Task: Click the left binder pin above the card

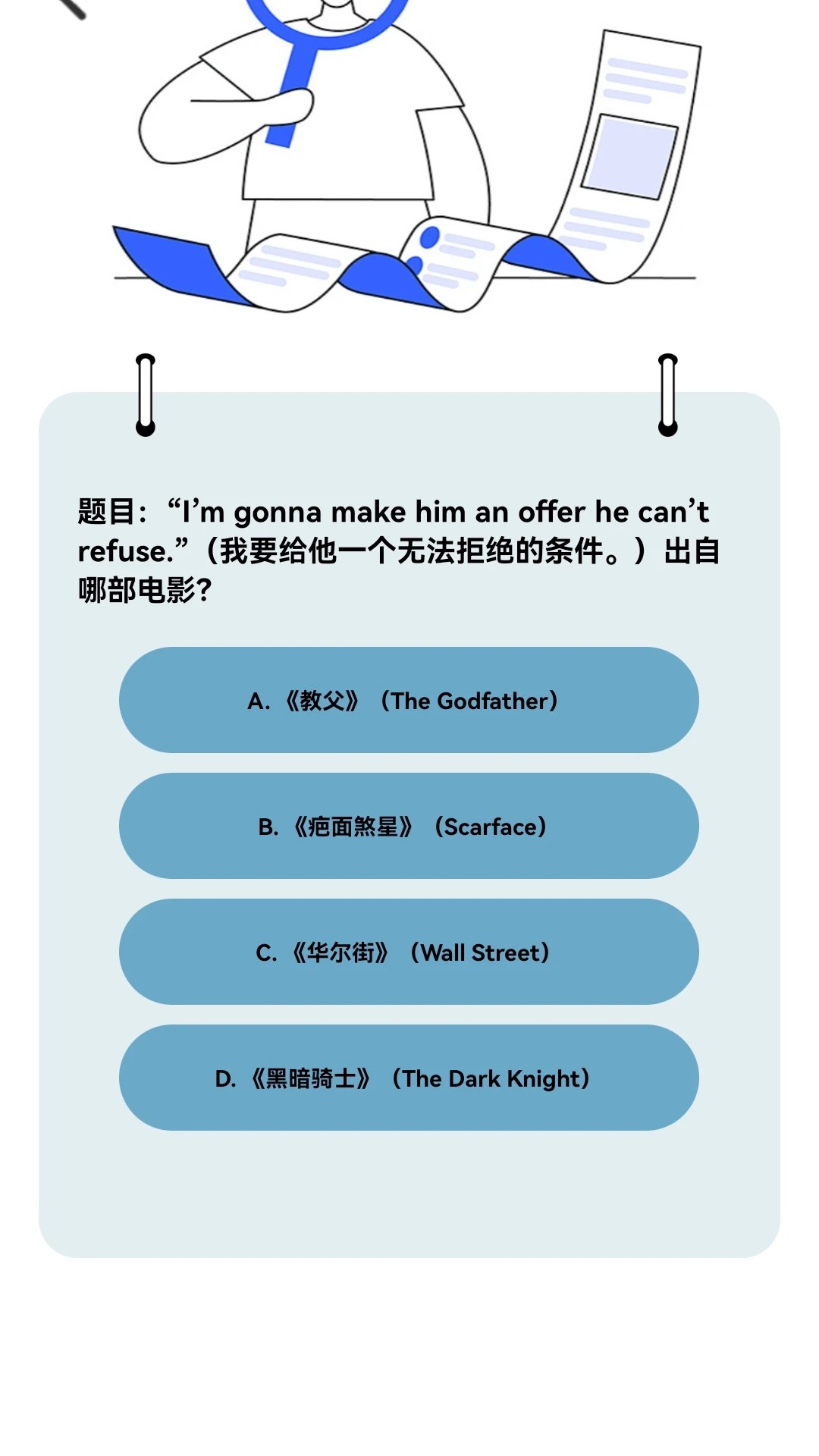Action: pyautogui.click(x=144, y=394)
